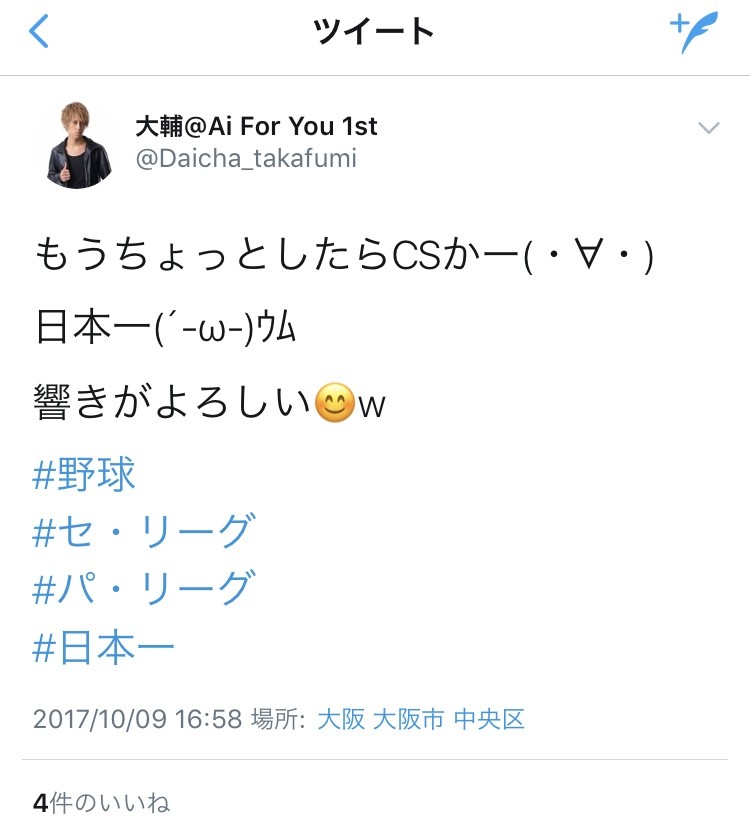Open the tweet options dropdown chevron
The width and height of the screenshot is (750, 834).
[x=708, y=128]
